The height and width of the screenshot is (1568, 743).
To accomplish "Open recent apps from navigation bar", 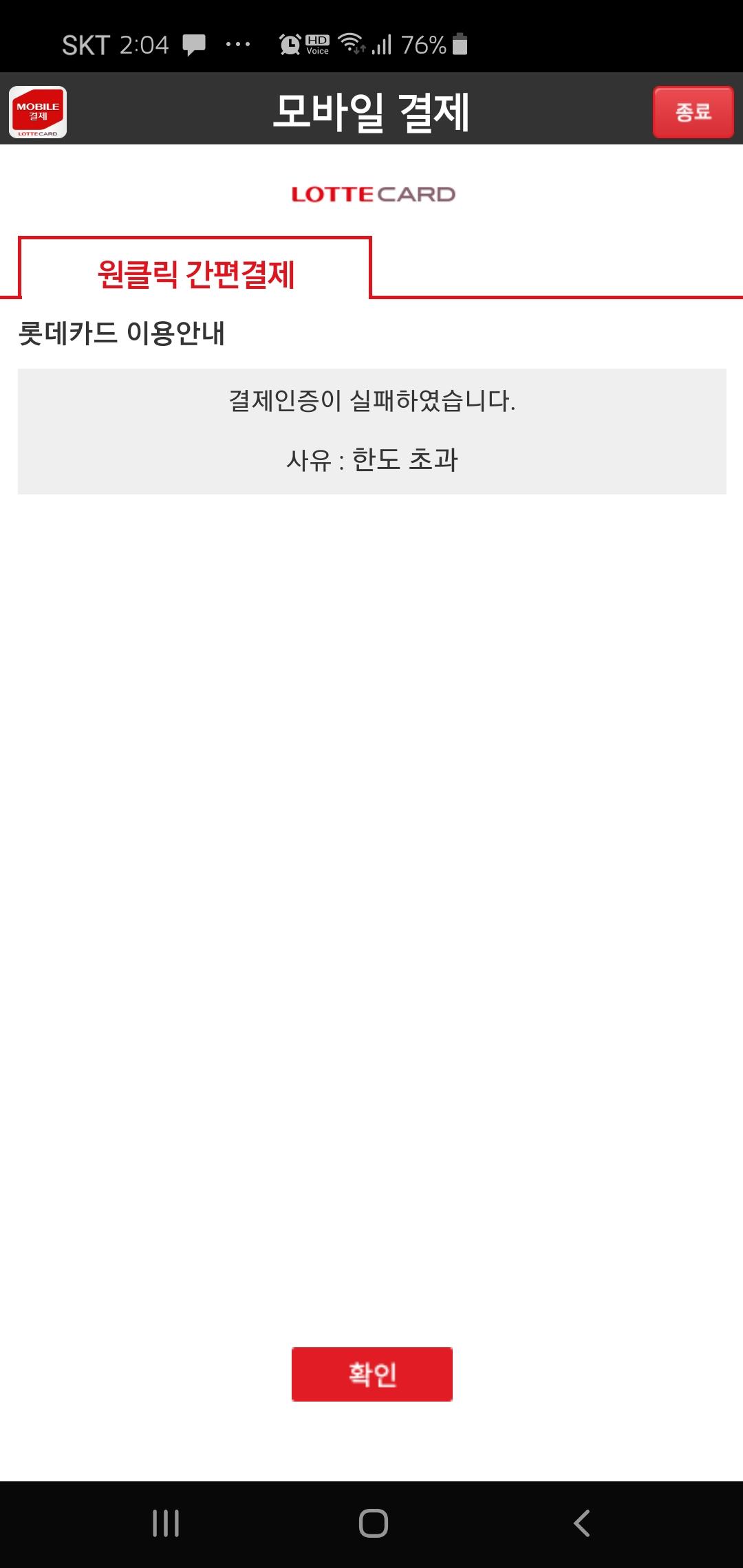I will (166, 1523).
